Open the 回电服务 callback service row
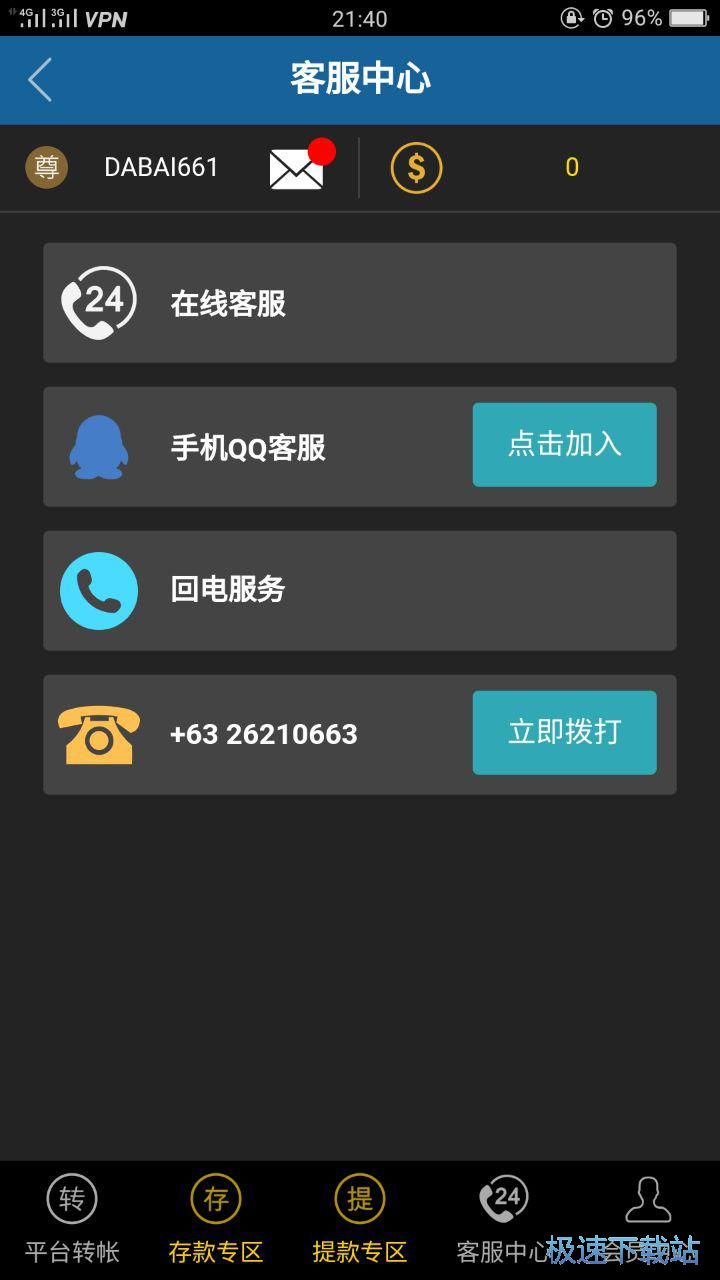The height and width of the screenshot is (1280, 720). (x=360, y=591)
